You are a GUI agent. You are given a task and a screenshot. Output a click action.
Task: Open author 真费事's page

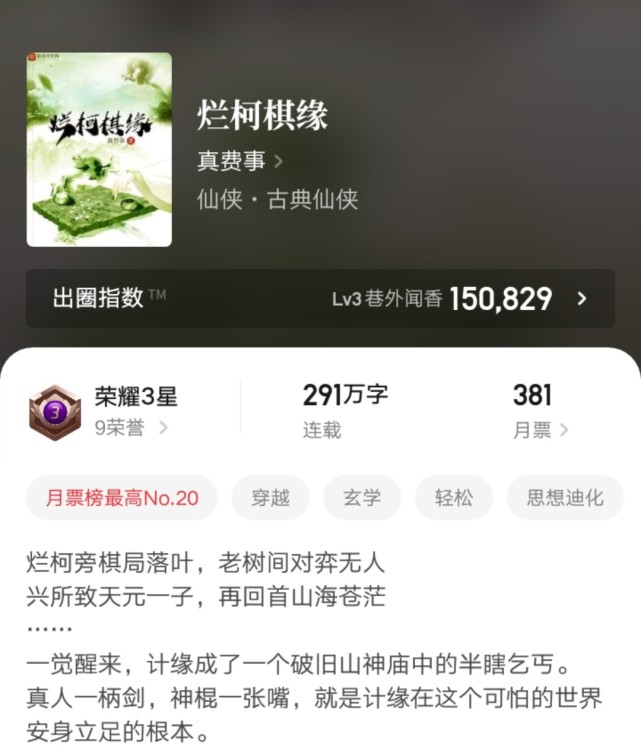(240, 160)
